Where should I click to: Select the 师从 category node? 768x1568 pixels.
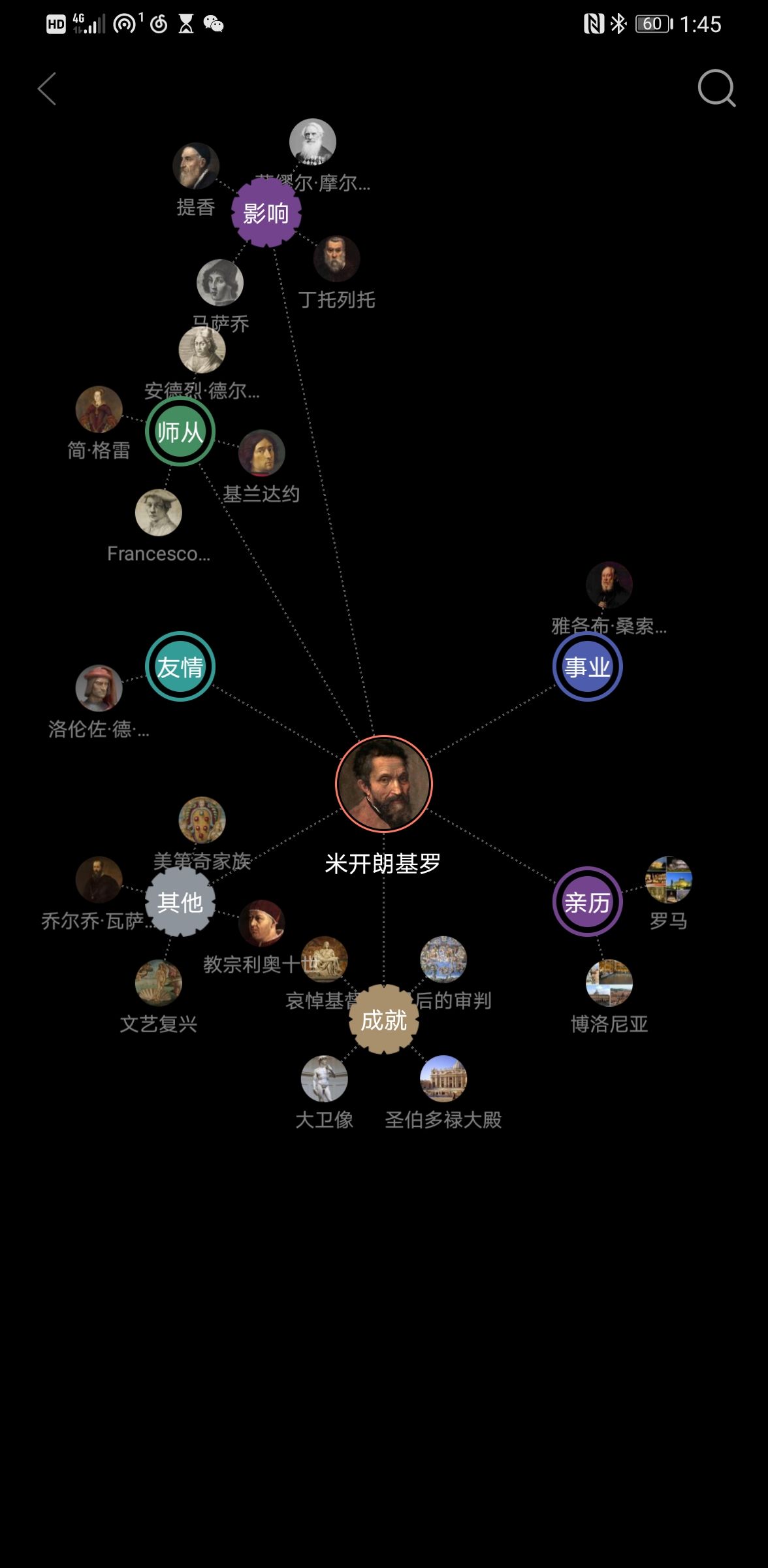pyautogui.click(x=180, y=432)
